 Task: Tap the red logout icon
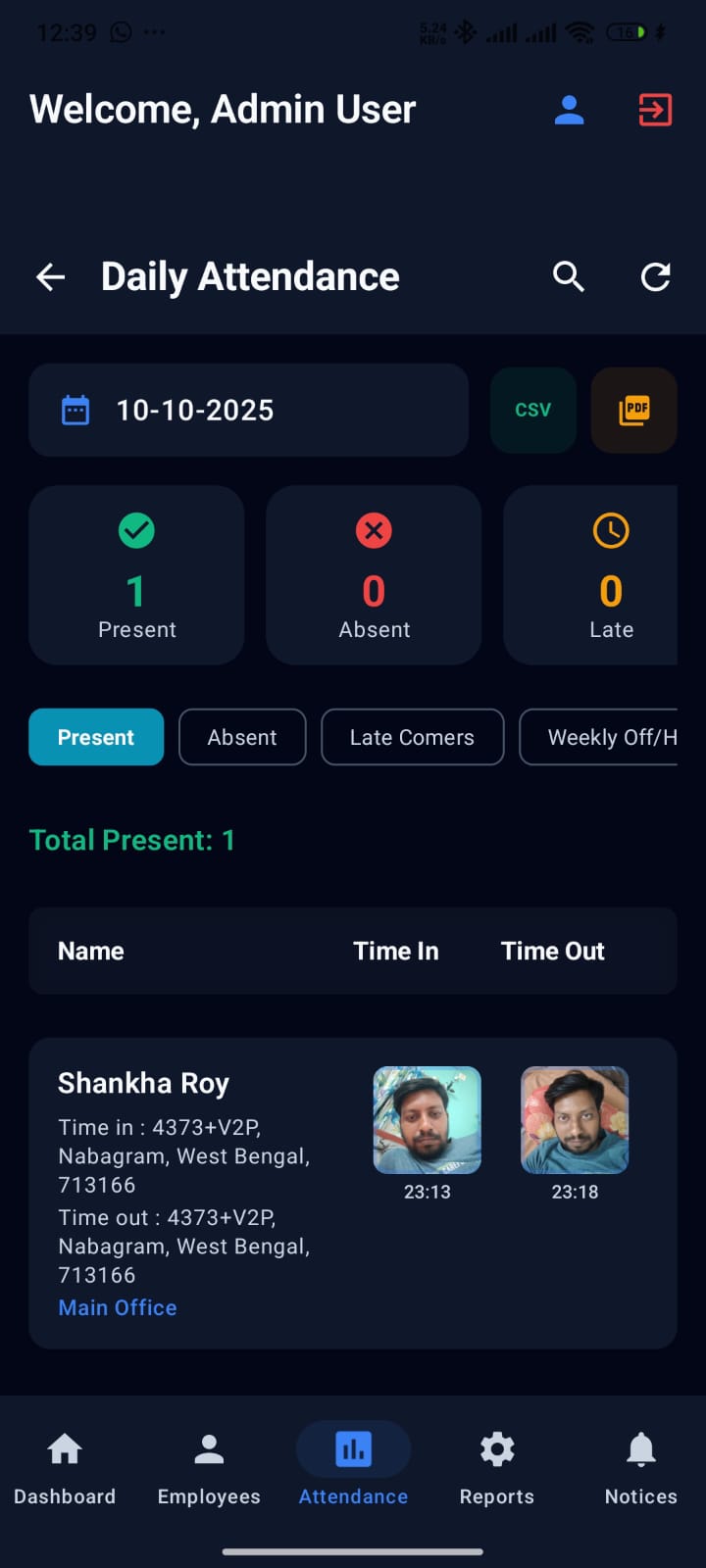pos(655,110)
